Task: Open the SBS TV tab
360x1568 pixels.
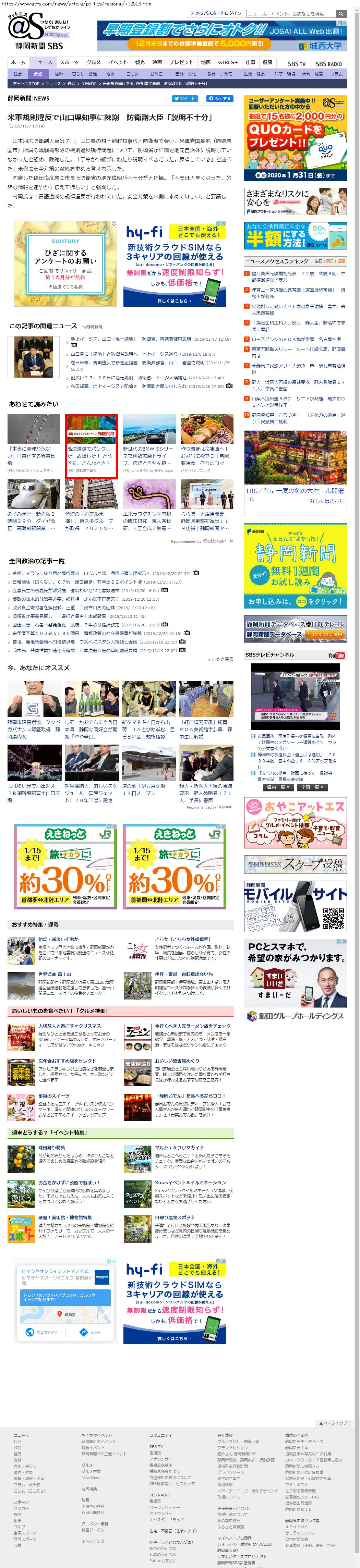Action: click(x=297, y=64)
